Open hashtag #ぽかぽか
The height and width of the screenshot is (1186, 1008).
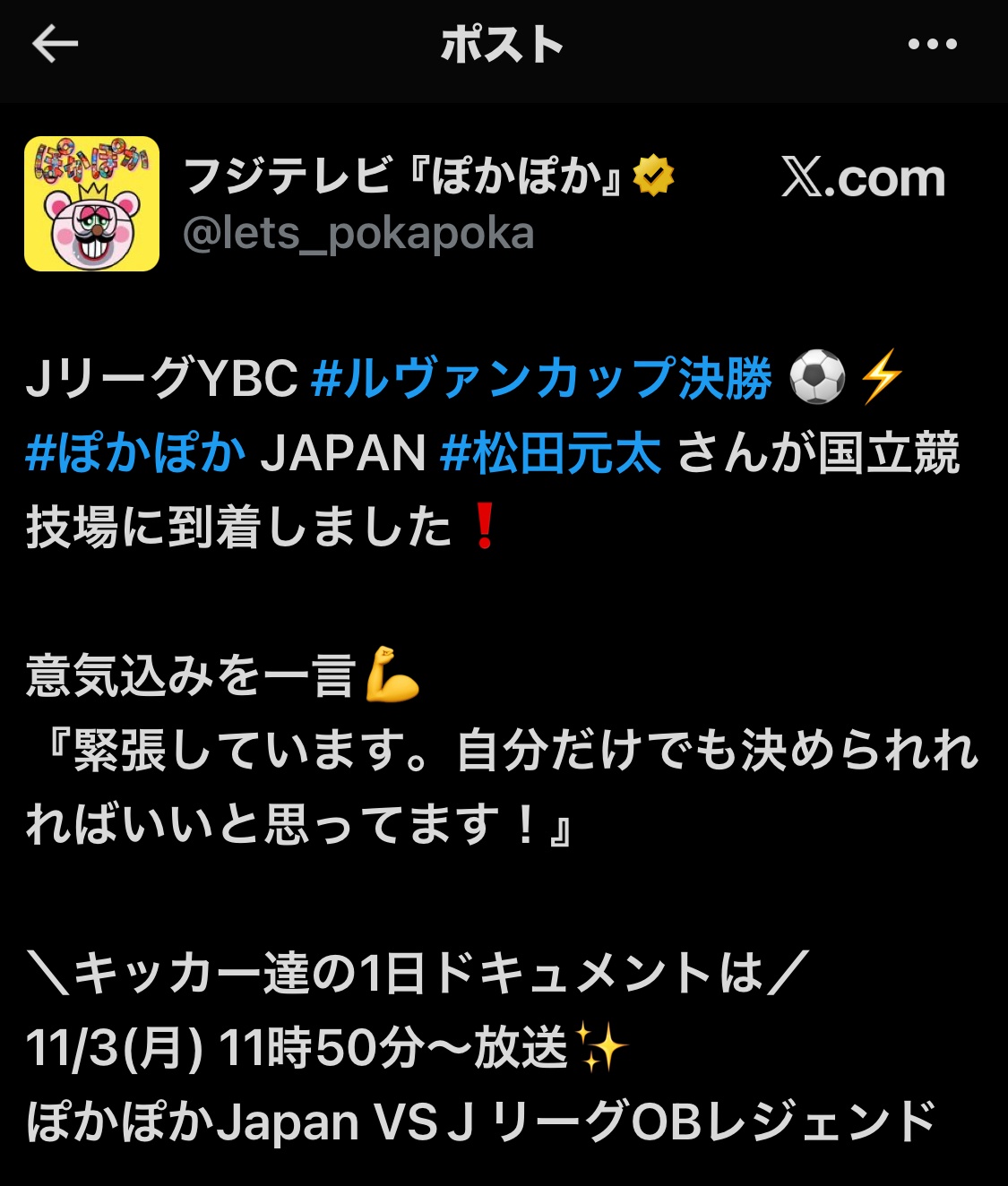click(x=135, y=452)
